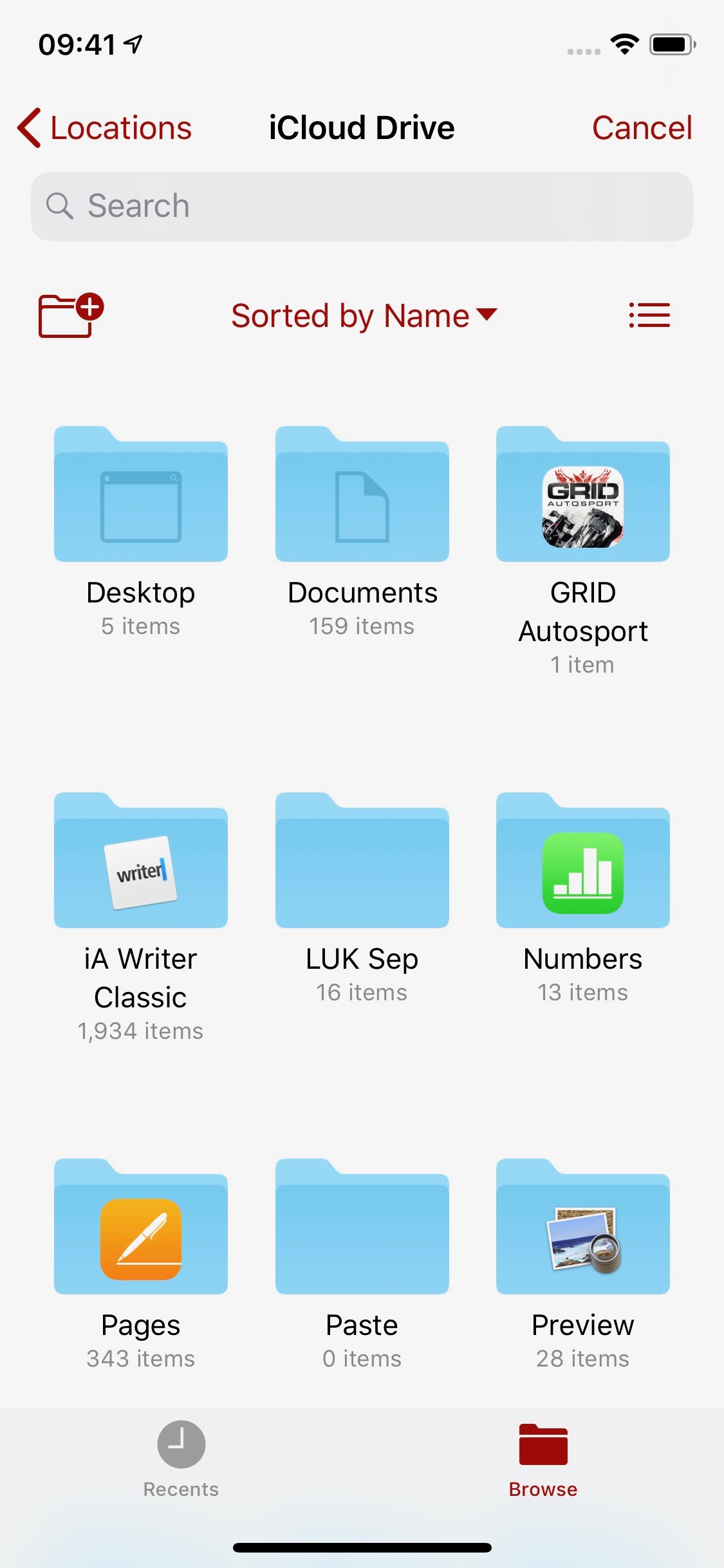This screenshot has width=724, height=1568.
Task: Switch to list view
Action: point(649,315)
